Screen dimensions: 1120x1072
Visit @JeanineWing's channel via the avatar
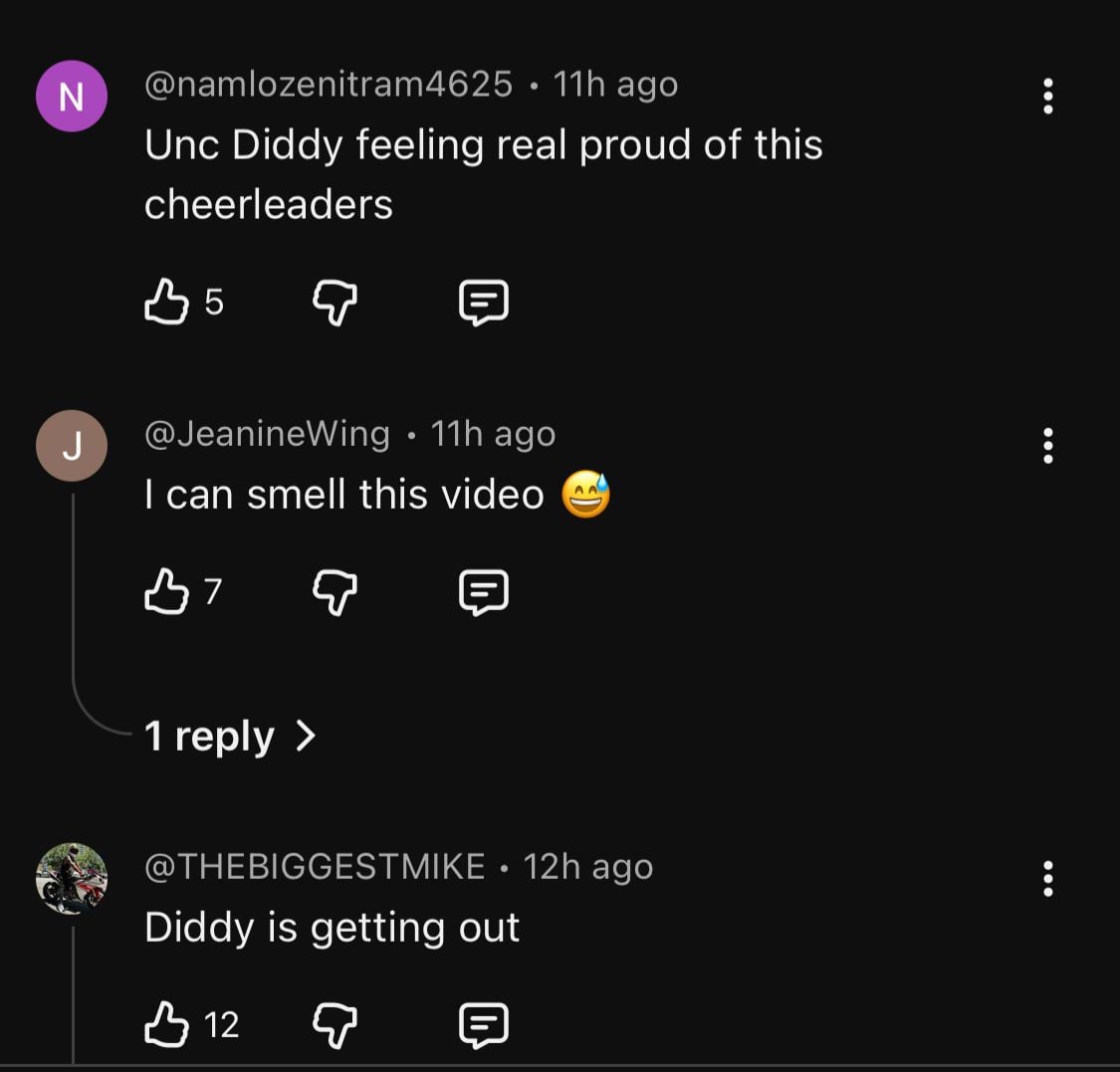point(72,446)
